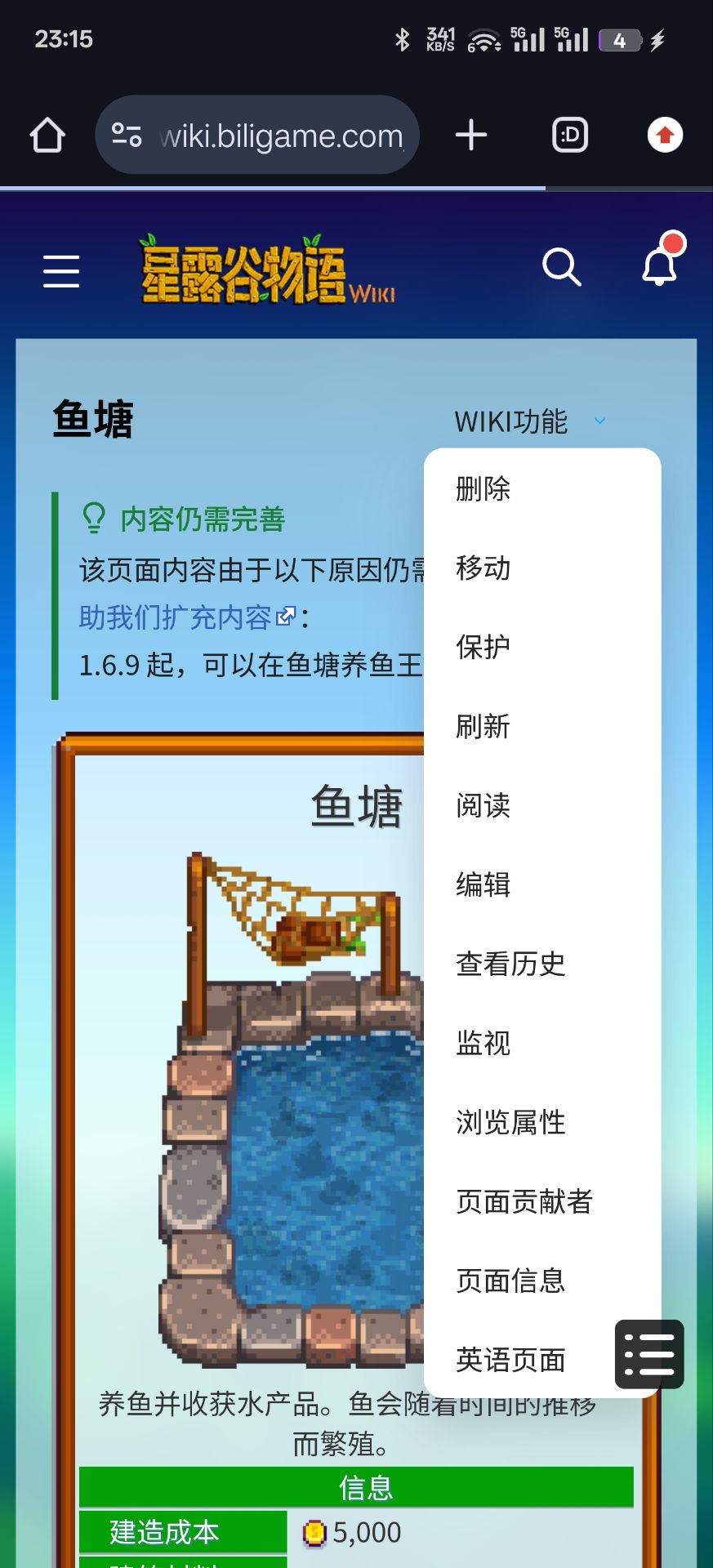Image resolution: width=713 pixels, height=1568 pixels.
Task: Open the floating table of contents button
Action: 649,1354
